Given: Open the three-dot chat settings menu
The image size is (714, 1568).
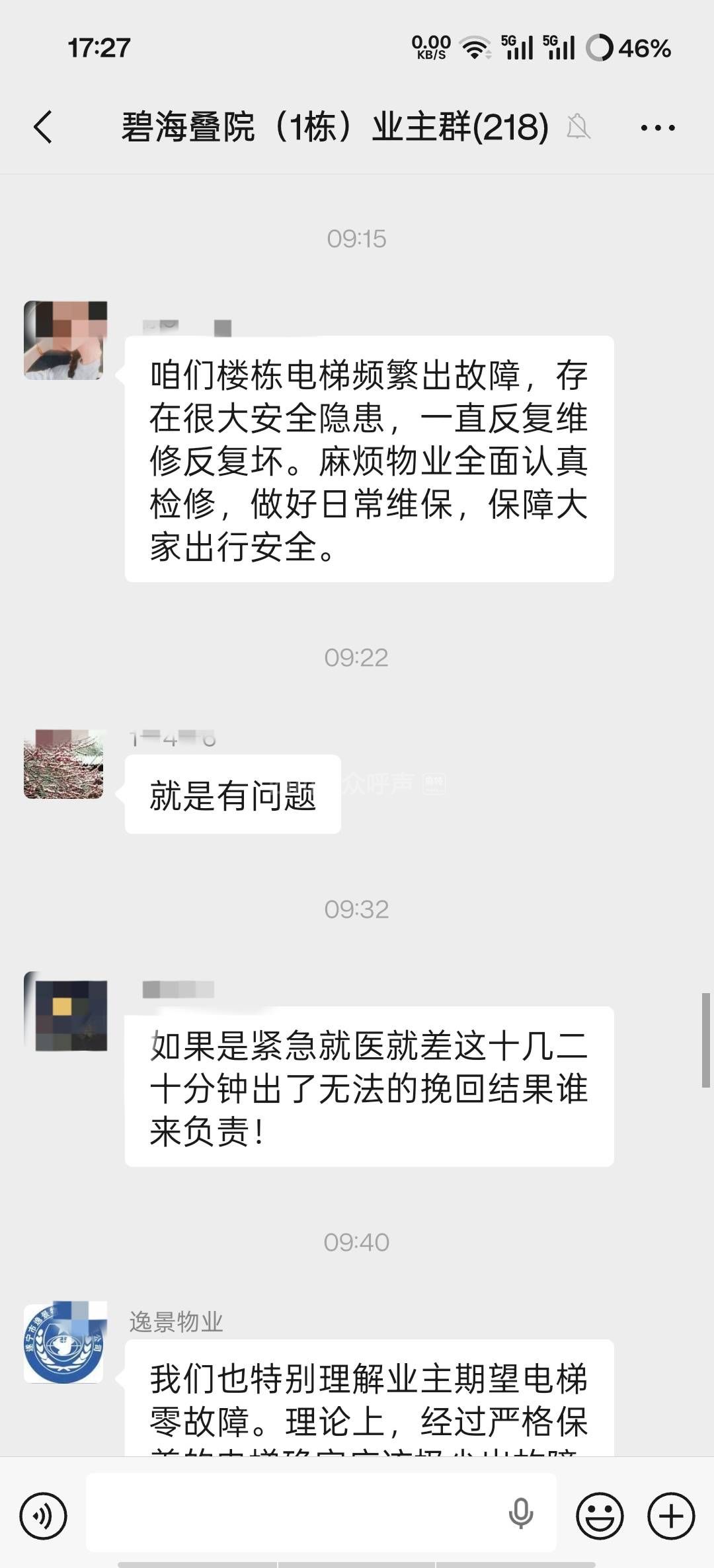Looking at the screenshot, I should (x=657, y=128).
